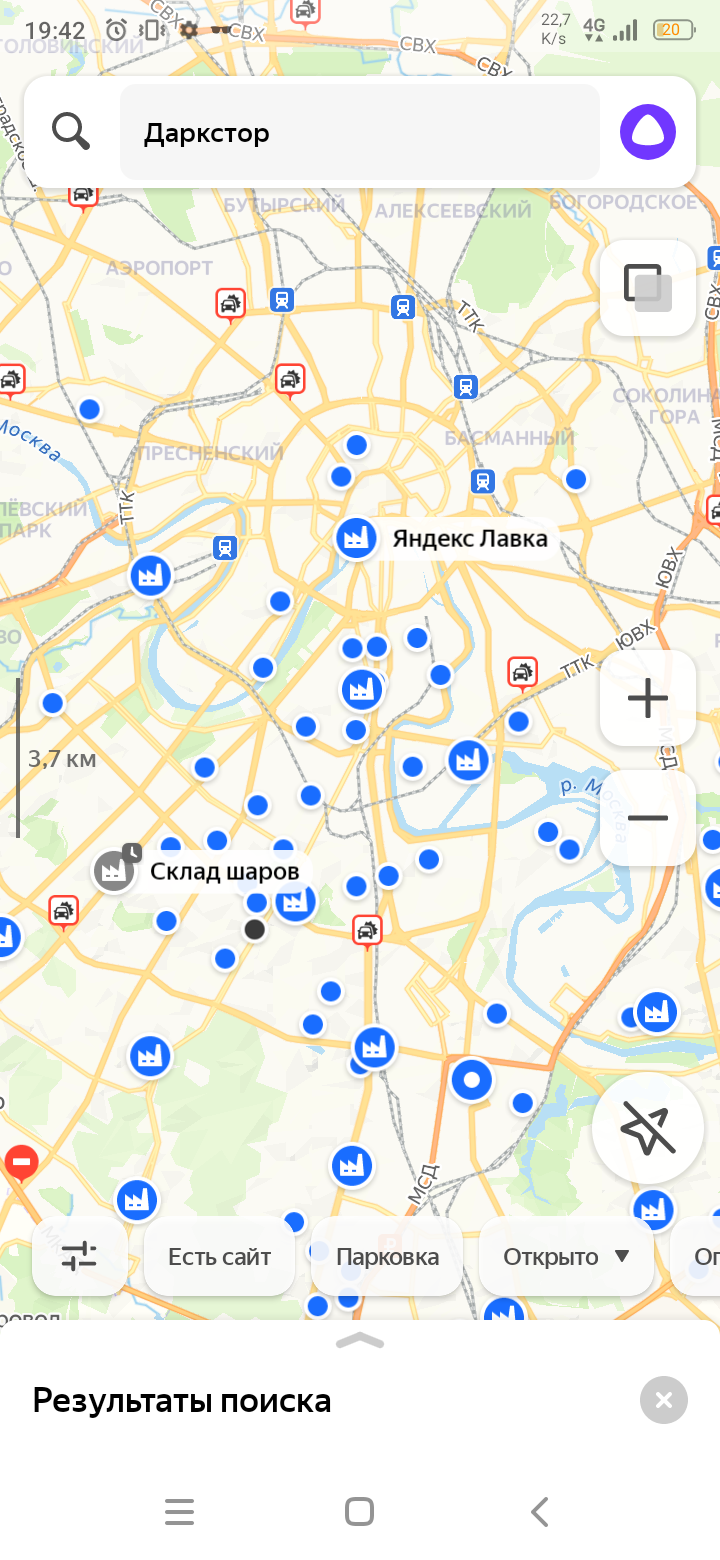Image resolution: width=720 pixels, height=1560 pixels.
Task: Apply the Есть сайт filter
Action: coord(219,1256)
